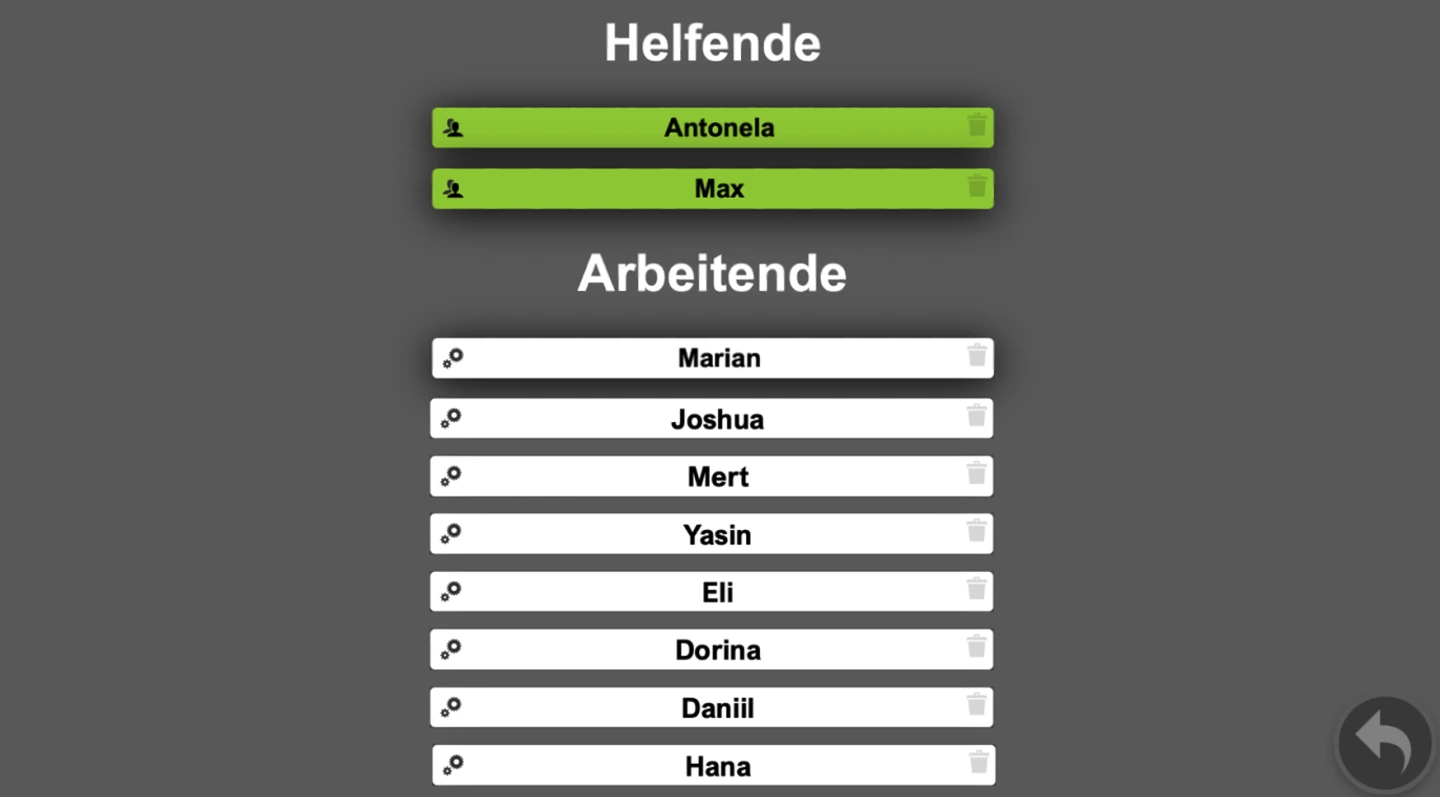1440x797 pixels.
Task: Tap the Marian row under Arbeitende
Action: pyautogui.click(x=718, y=358)
